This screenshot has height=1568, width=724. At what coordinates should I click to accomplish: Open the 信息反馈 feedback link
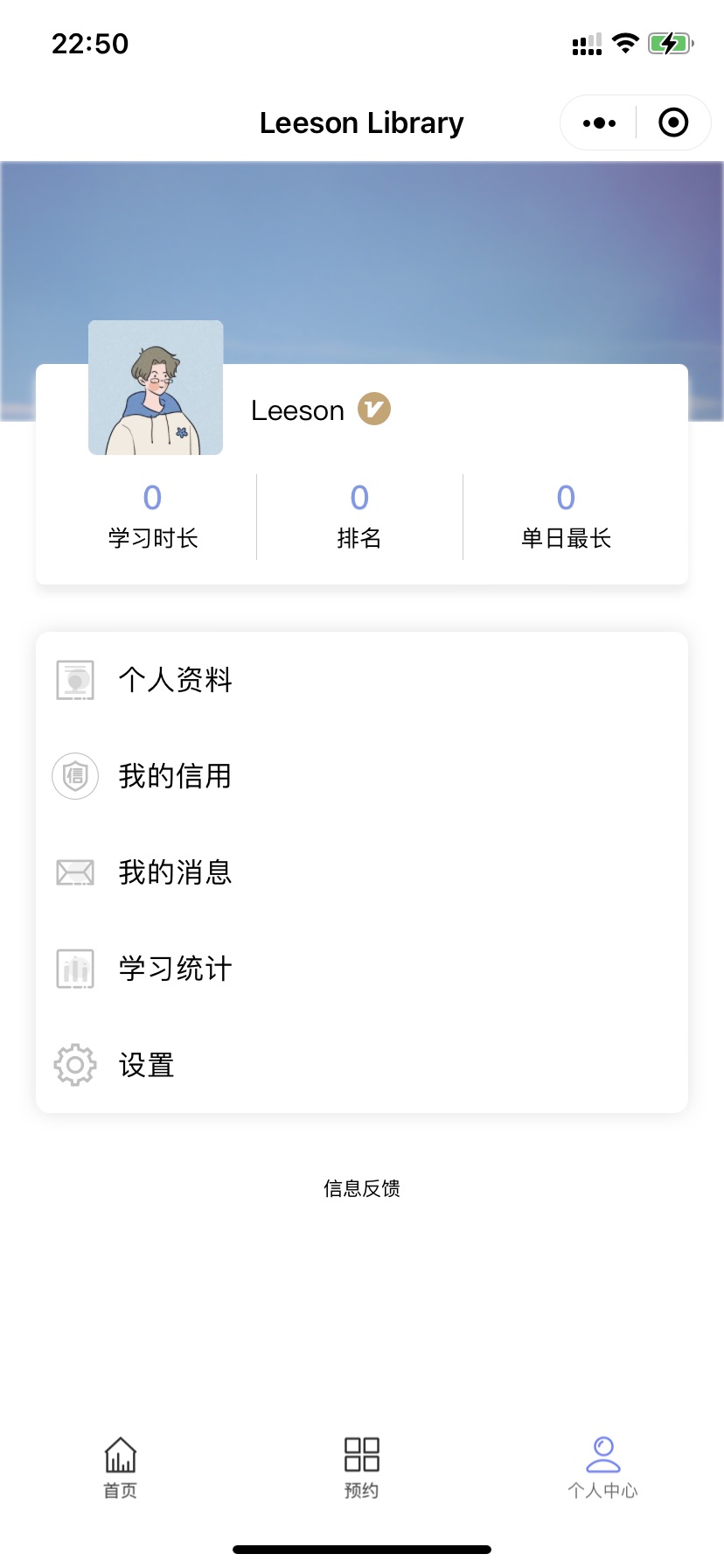click(x=361, y=1188)
